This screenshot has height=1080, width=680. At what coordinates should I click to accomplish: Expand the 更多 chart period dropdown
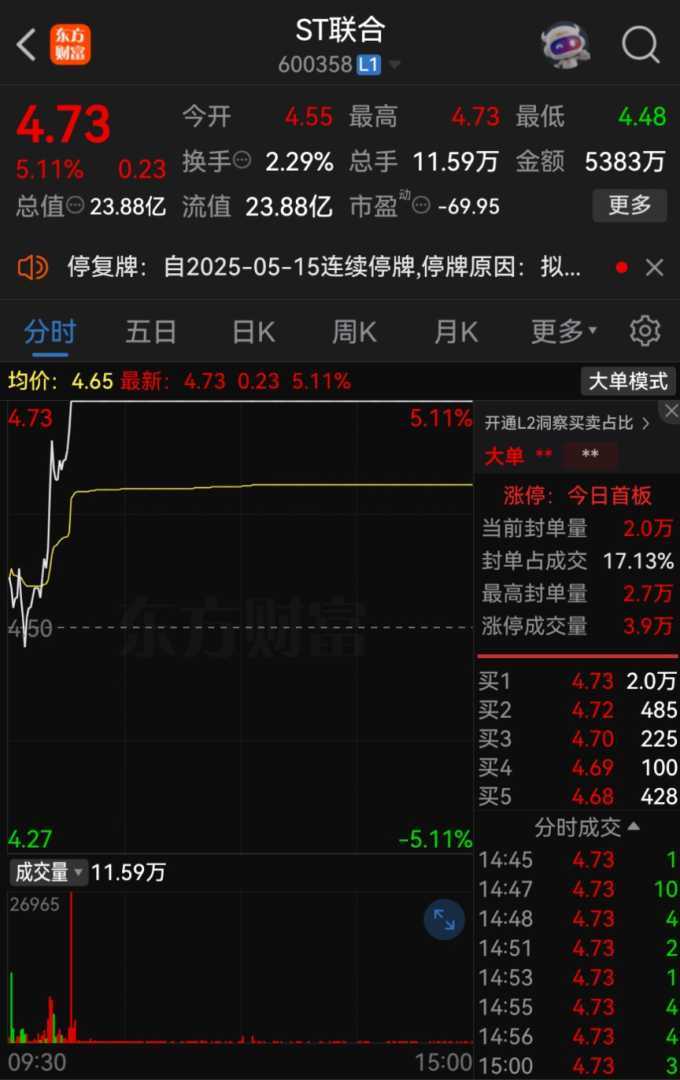click(563, 331)
